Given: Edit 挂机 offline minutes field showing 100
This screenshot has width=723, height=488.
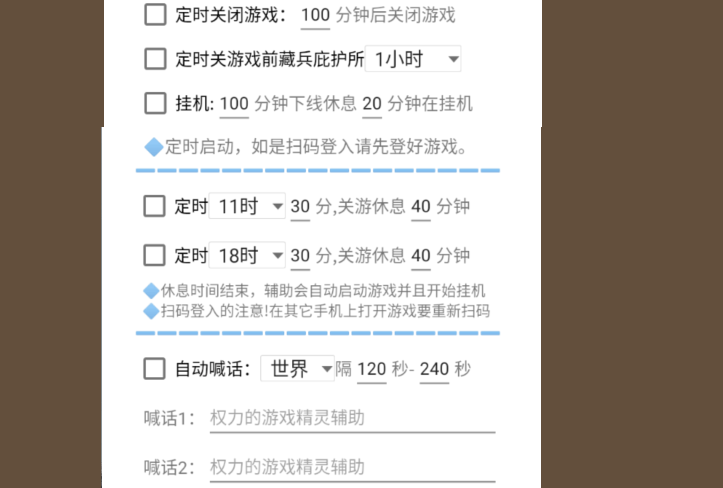Looking at the screenshot, I should pos(234,104).
